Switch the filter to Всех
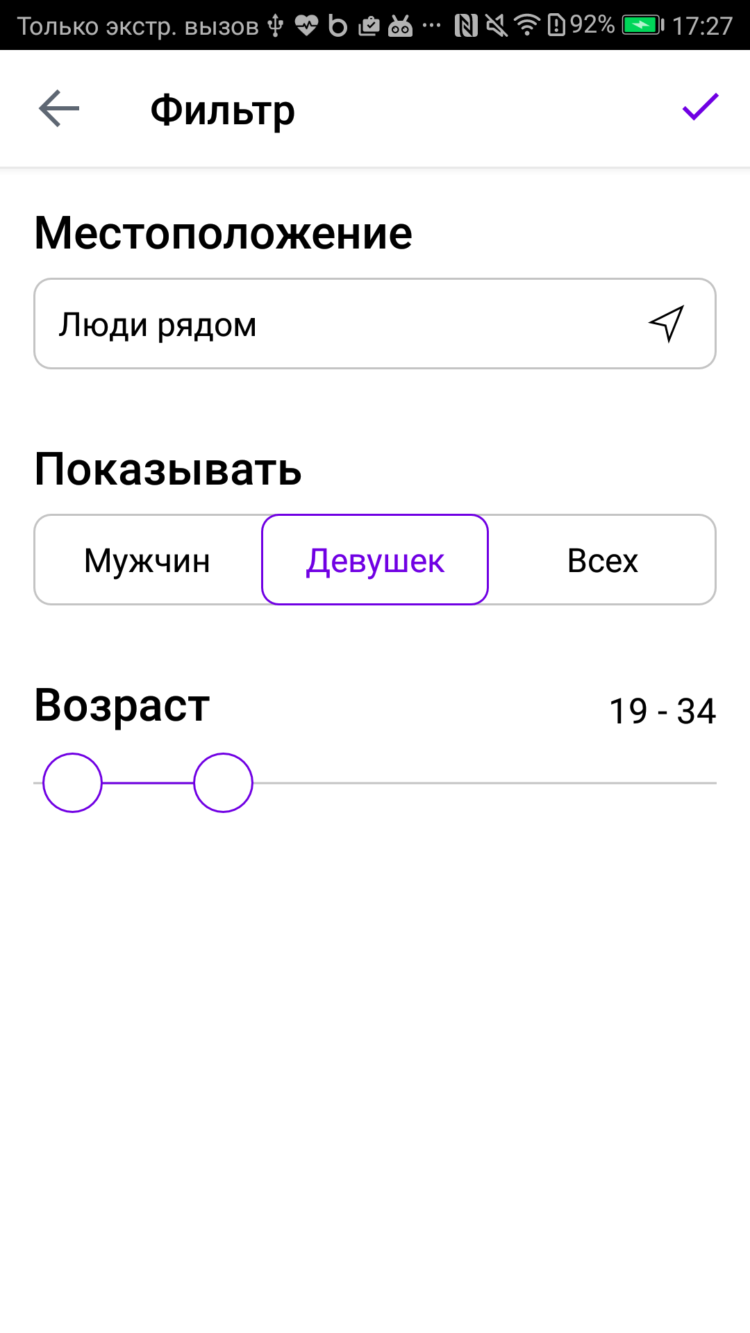750x1333 pixels. (602, 559)
